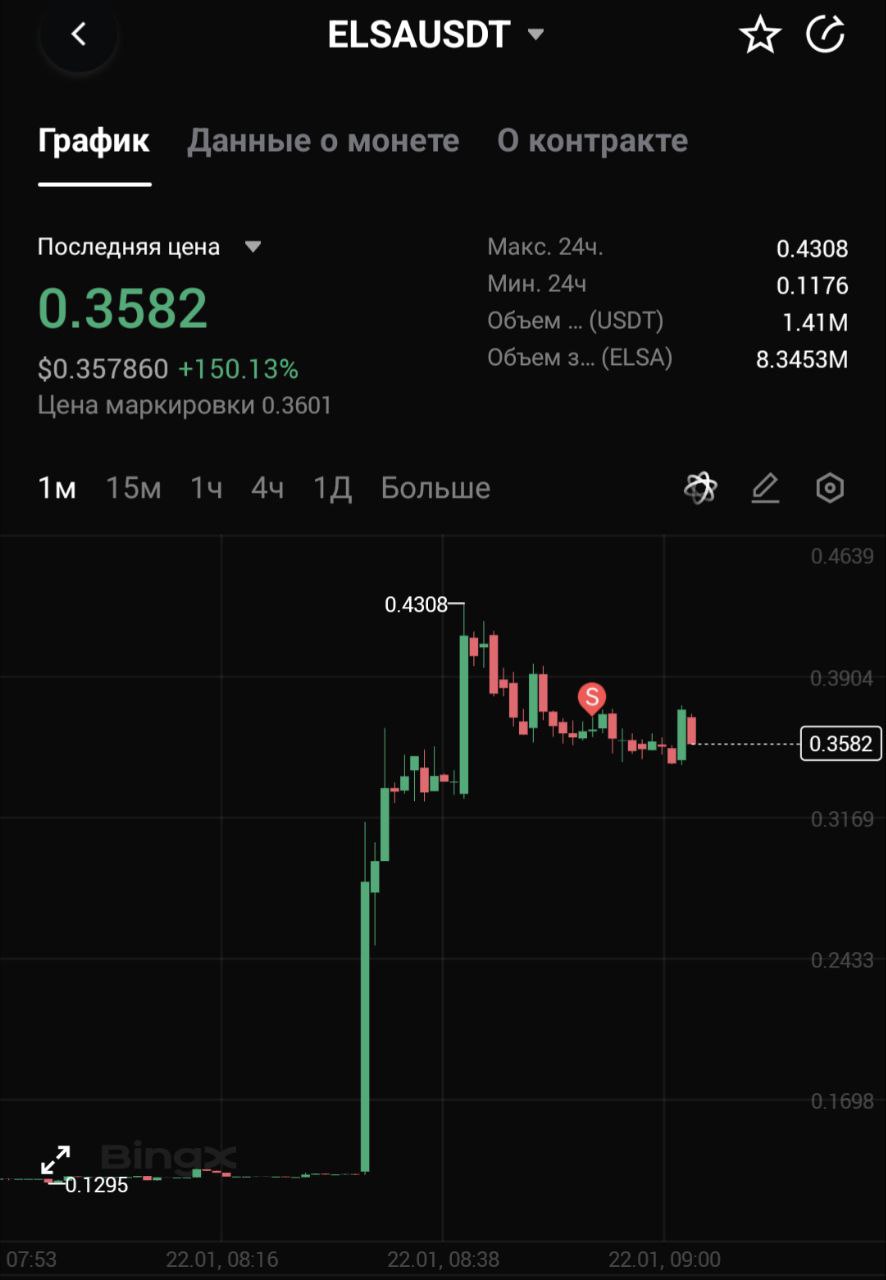Open the drawing pencil tool
The width and height of the screenshot is (886, 1280).
(x=765, y=488)
